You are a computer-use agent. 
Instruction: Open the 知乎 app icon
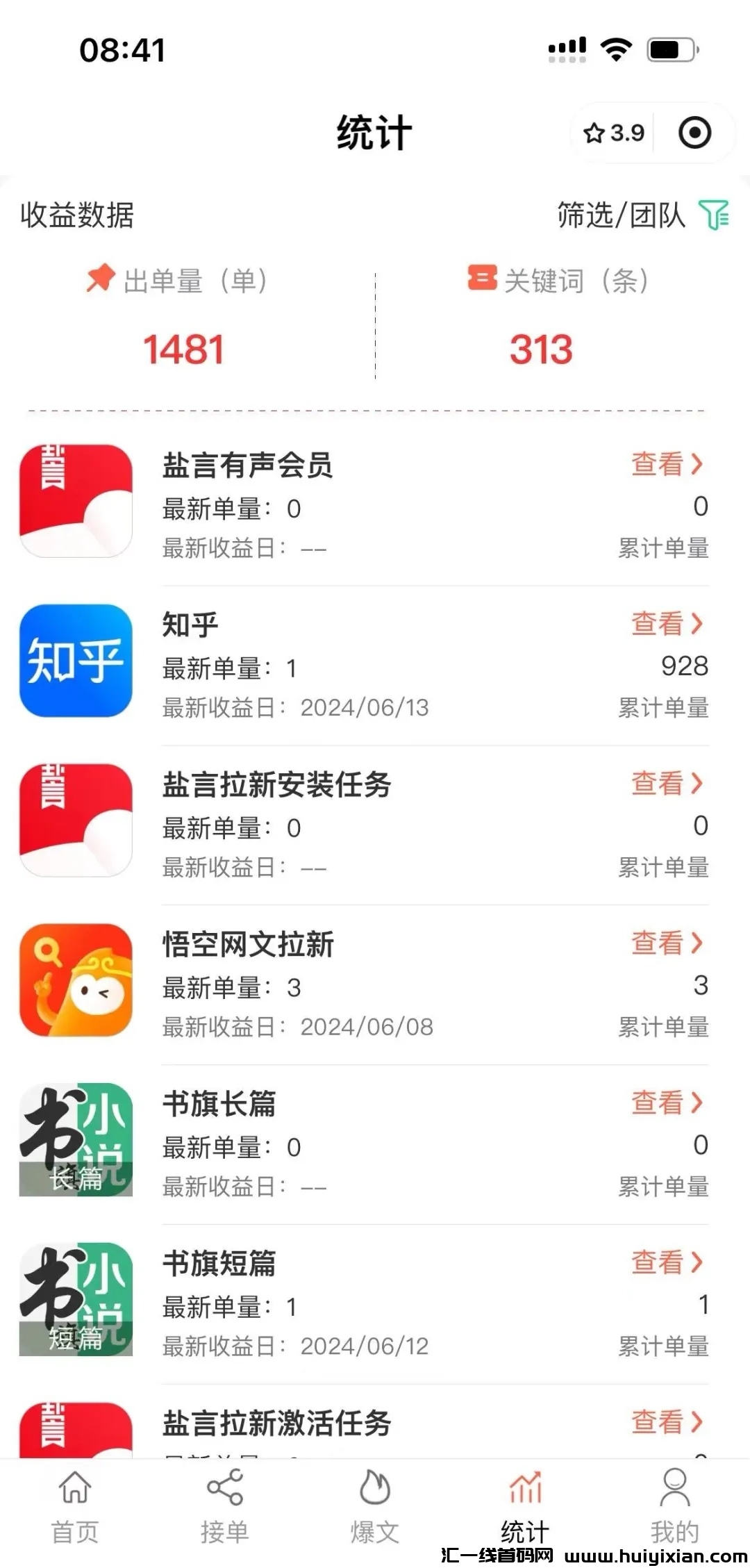click(x=76, y=660)
